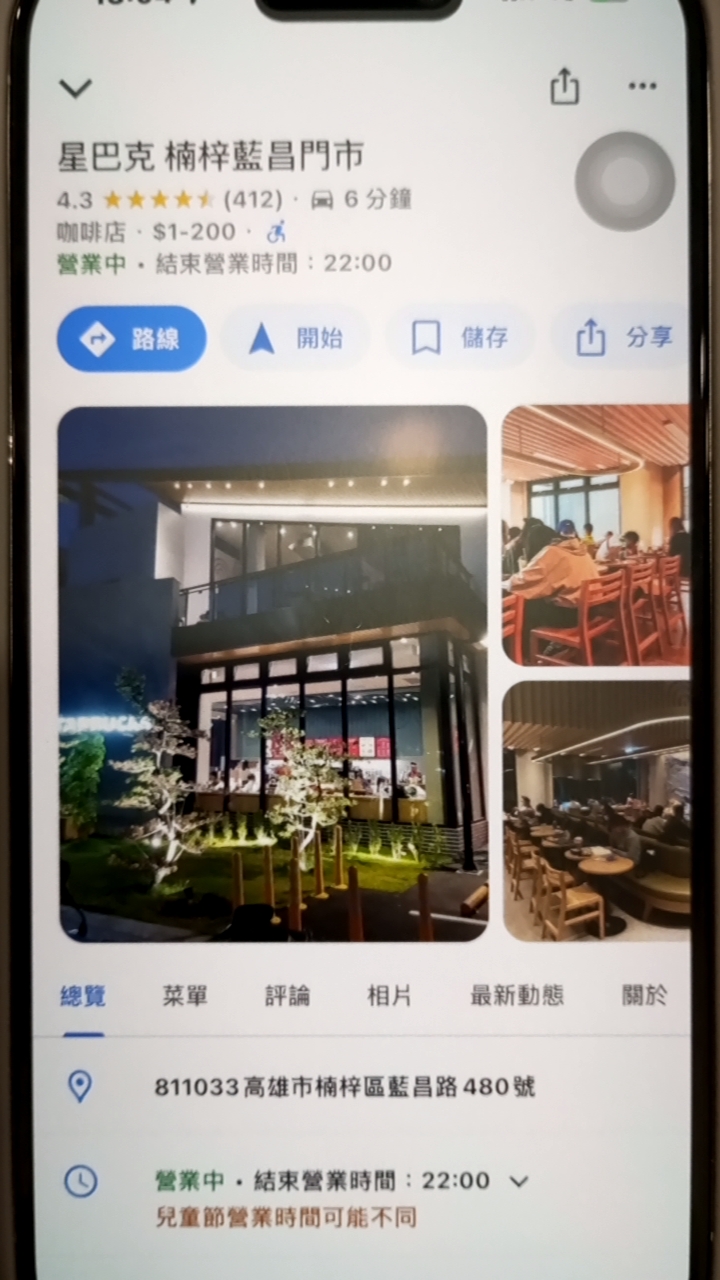Open the night storefront photo
Image resolution: width=720 pixels, height=1280 pixels.
pyautogui.click(x=272, y=673)
